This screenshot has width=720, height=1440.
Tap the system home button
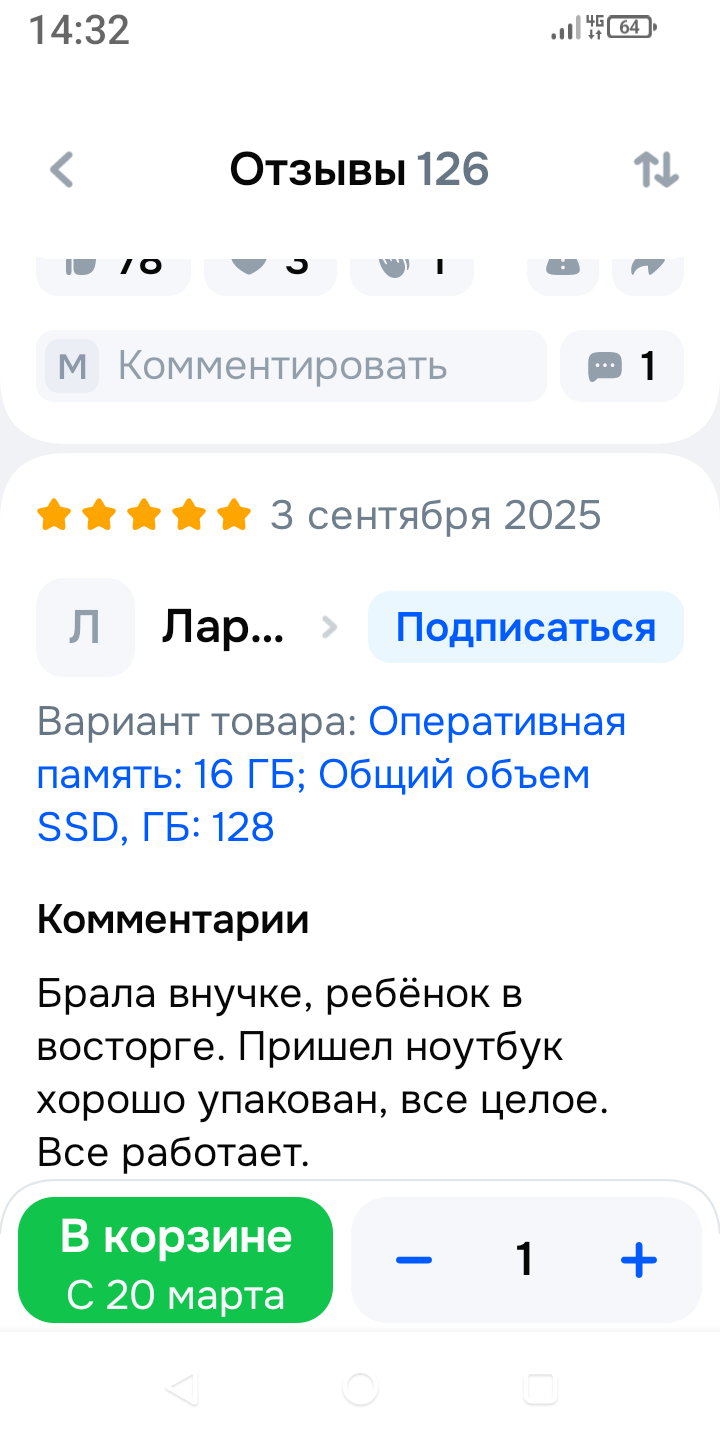pyautogui.click(x=360, y=1388)
